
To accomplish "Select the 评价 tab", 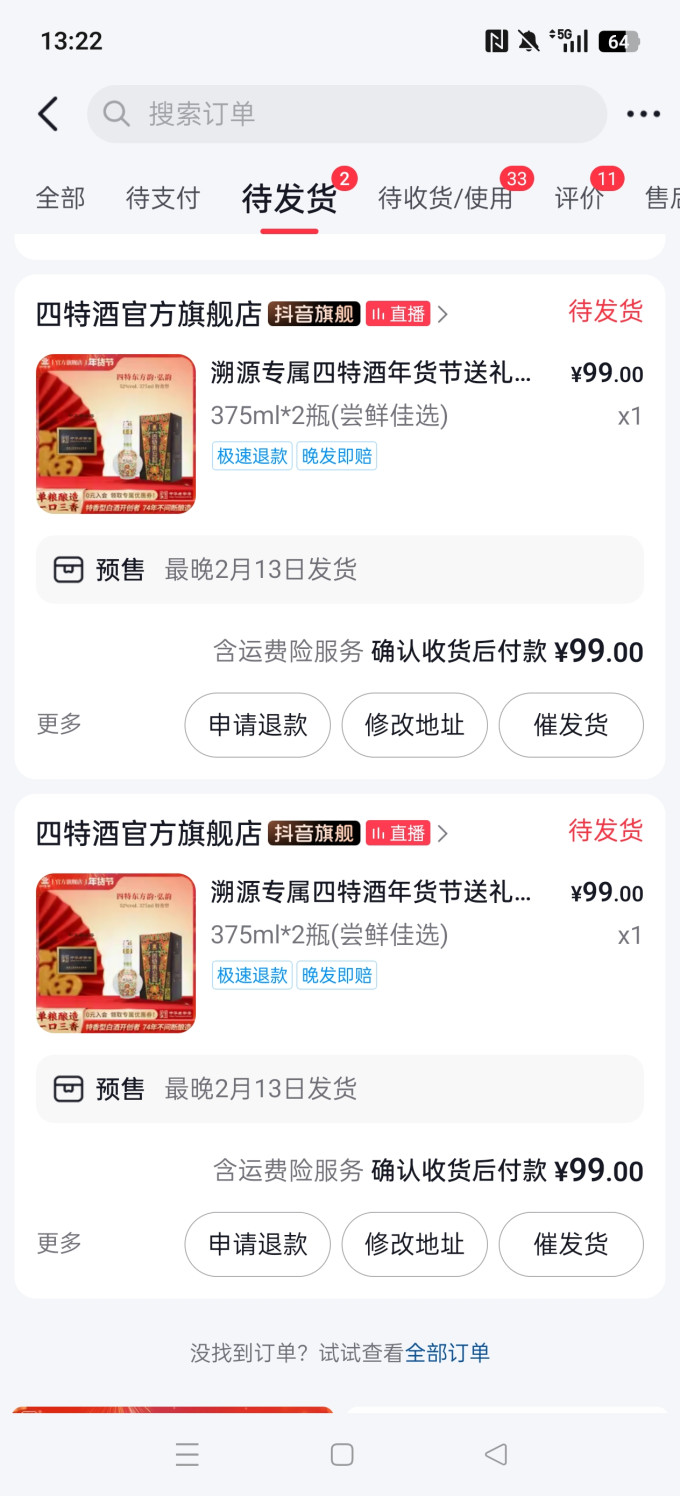I will [580, 198].
